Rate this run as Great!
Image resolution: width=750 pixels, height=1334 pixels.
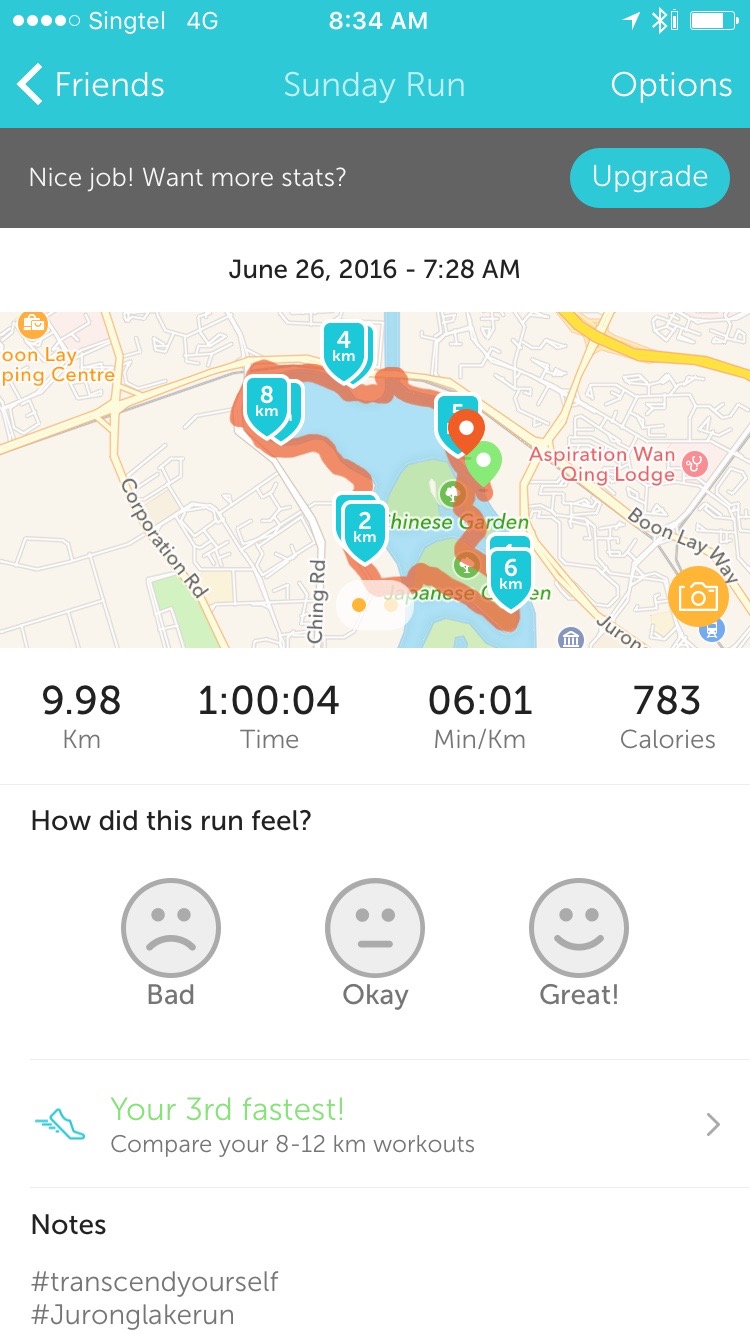pos(579,940)
